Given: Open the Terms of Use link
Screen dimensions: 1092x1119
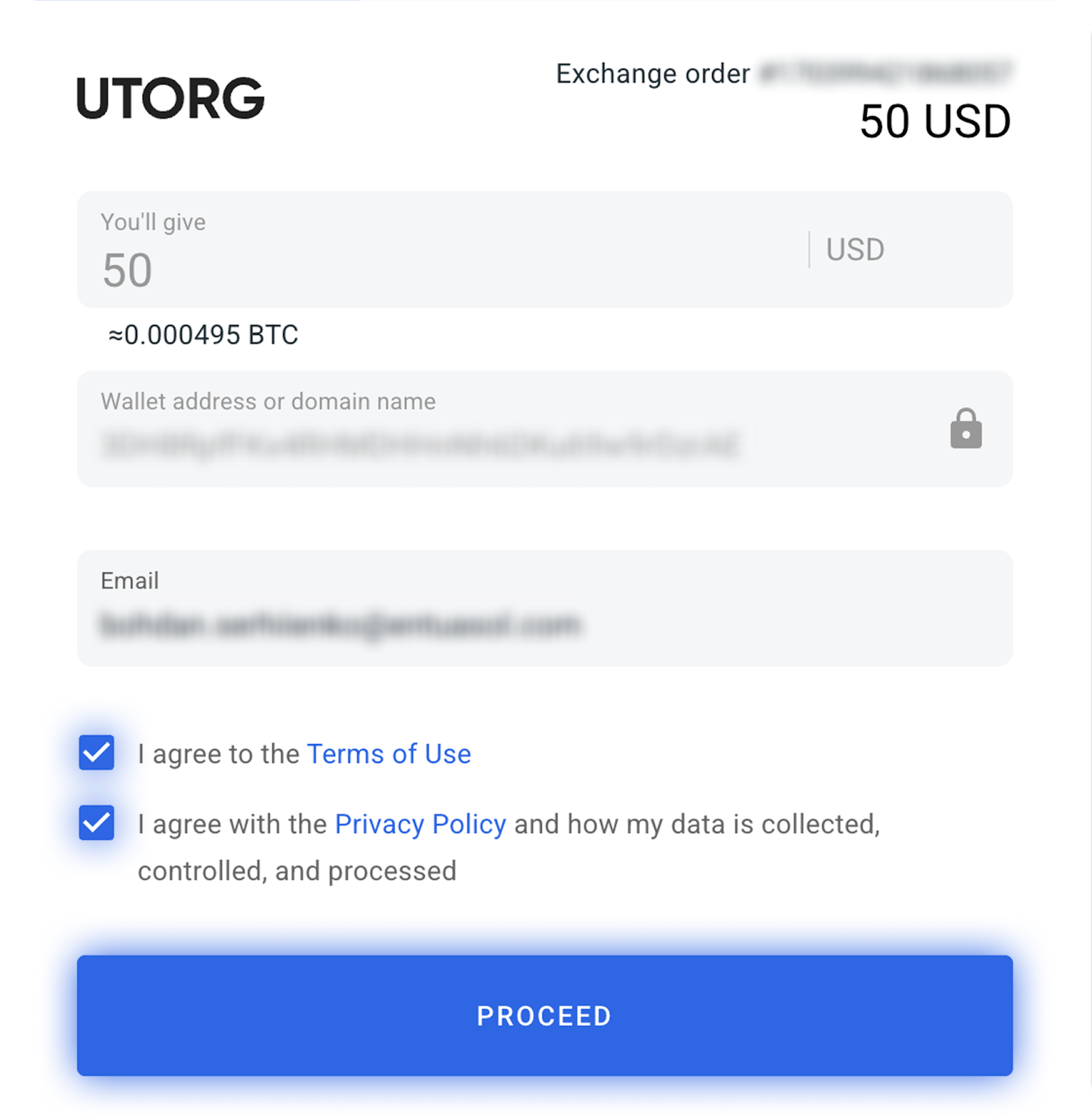Looking at the screenshot, I should coord(389,754).
